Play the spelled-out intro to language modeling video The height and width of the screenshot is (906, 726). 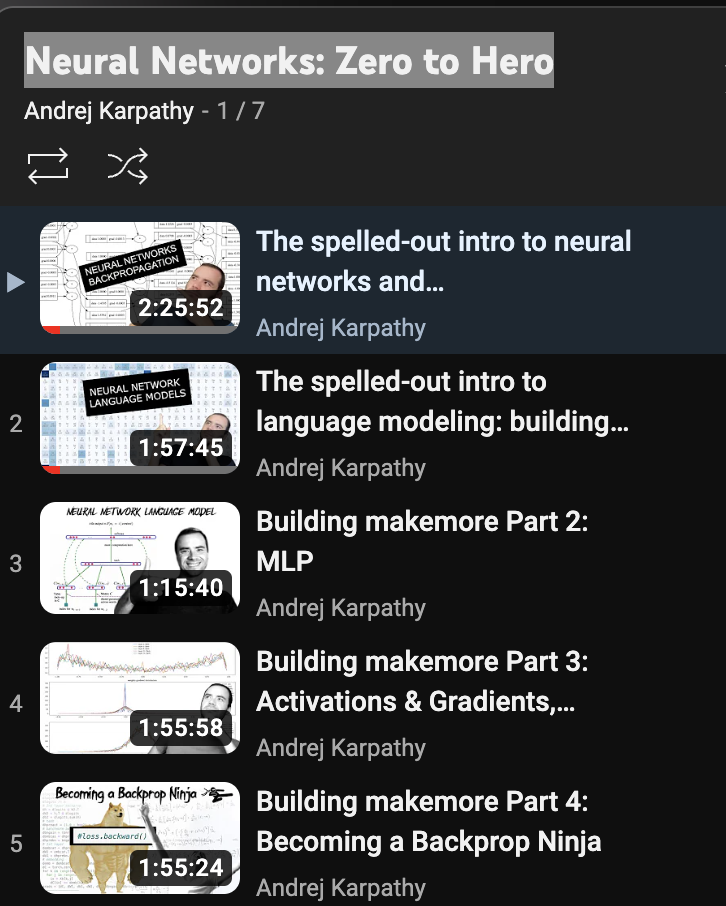pyautogui.click(x=443, y=401)
